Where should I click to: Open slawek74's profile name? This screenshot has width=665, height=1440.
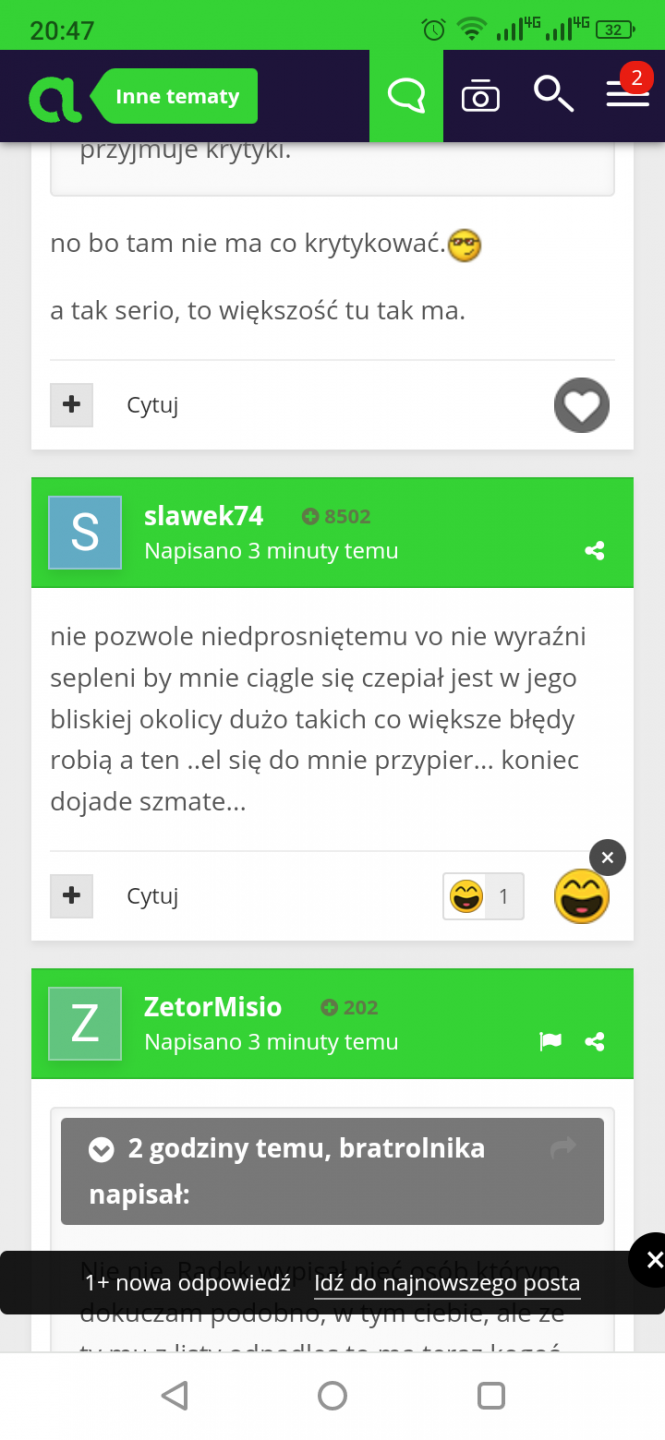click(203, 516)
